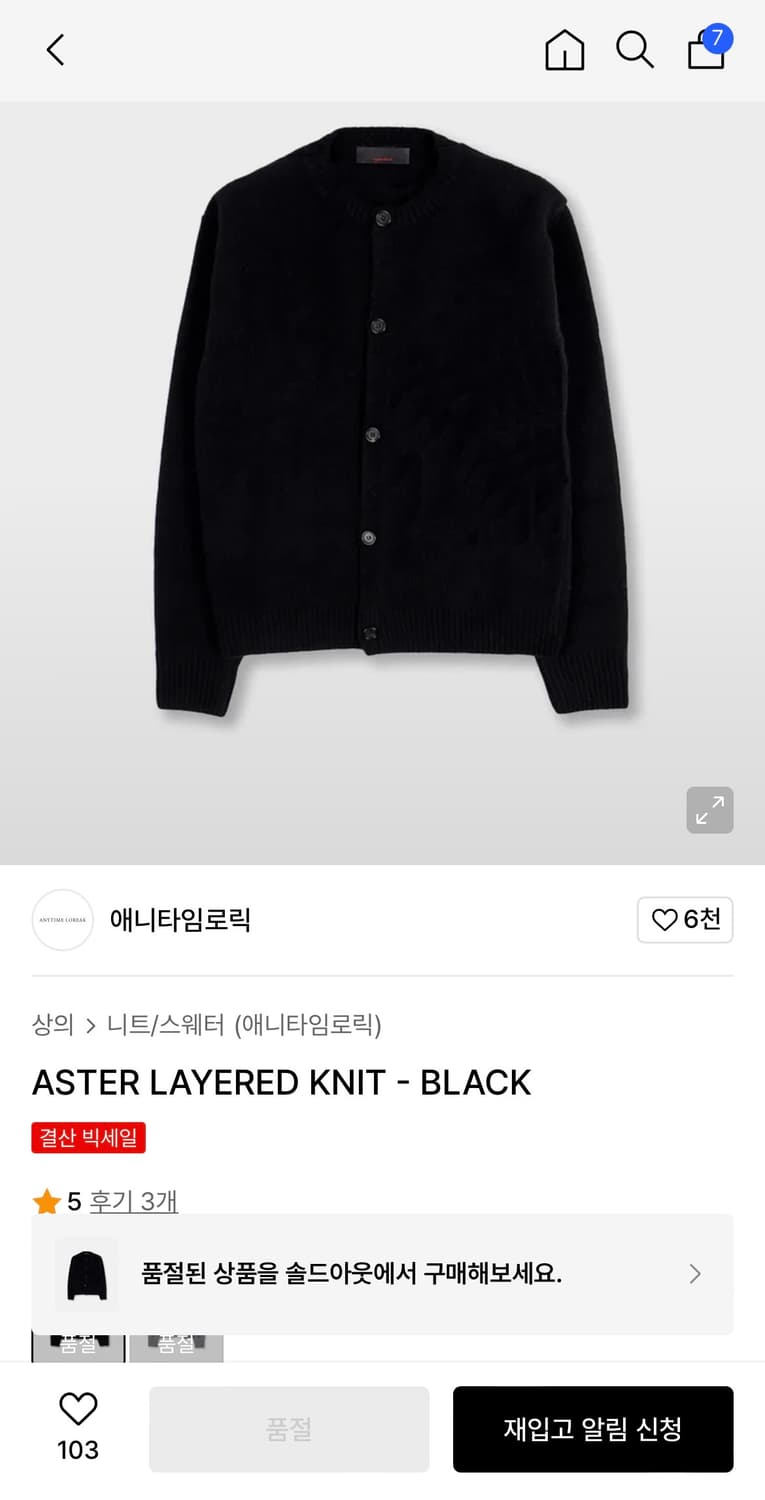Tap the star icon next to the rating

[46, 1202]
